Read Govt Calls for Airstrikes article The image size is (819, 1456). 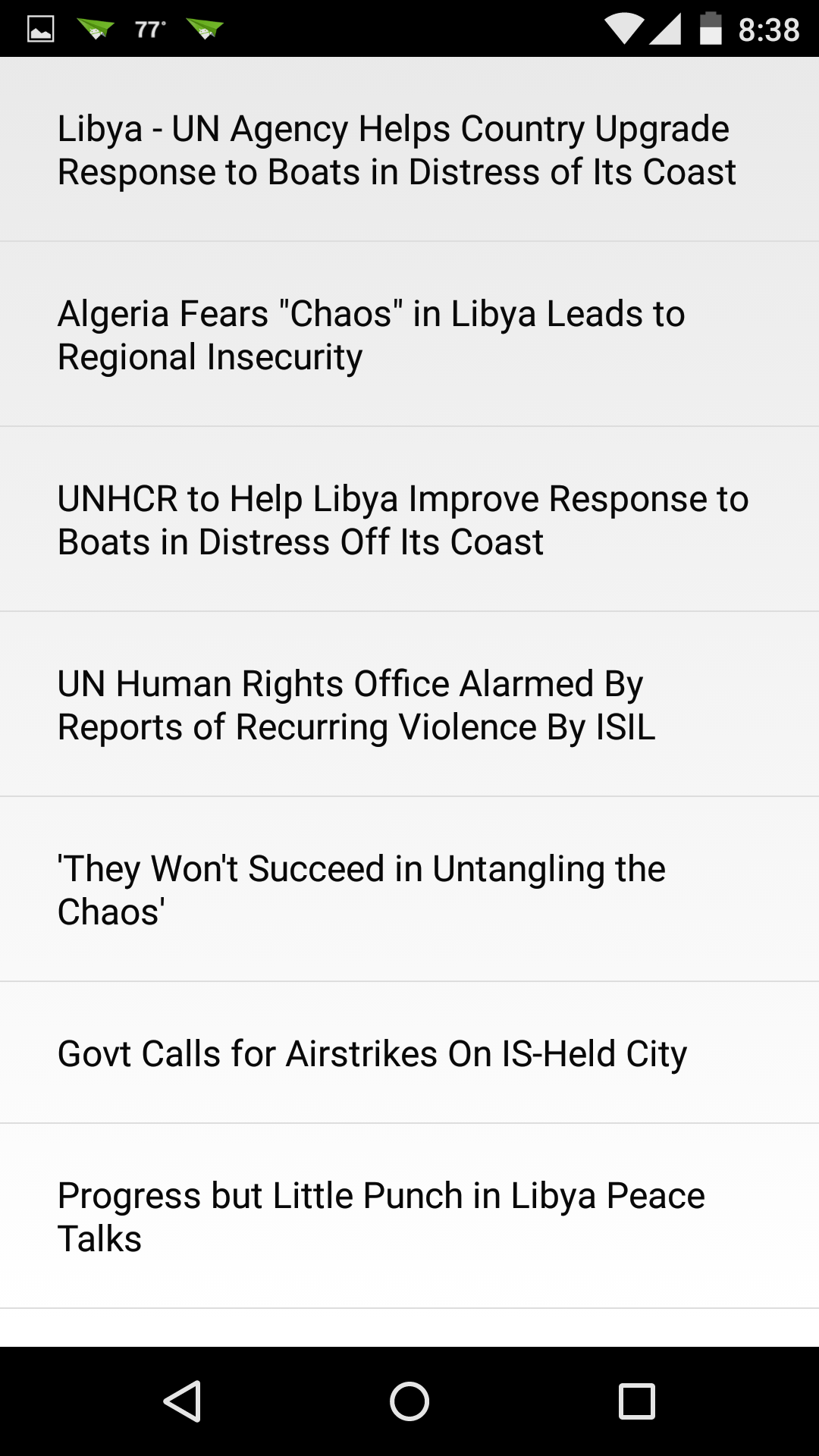click(x=409, y=1053)
